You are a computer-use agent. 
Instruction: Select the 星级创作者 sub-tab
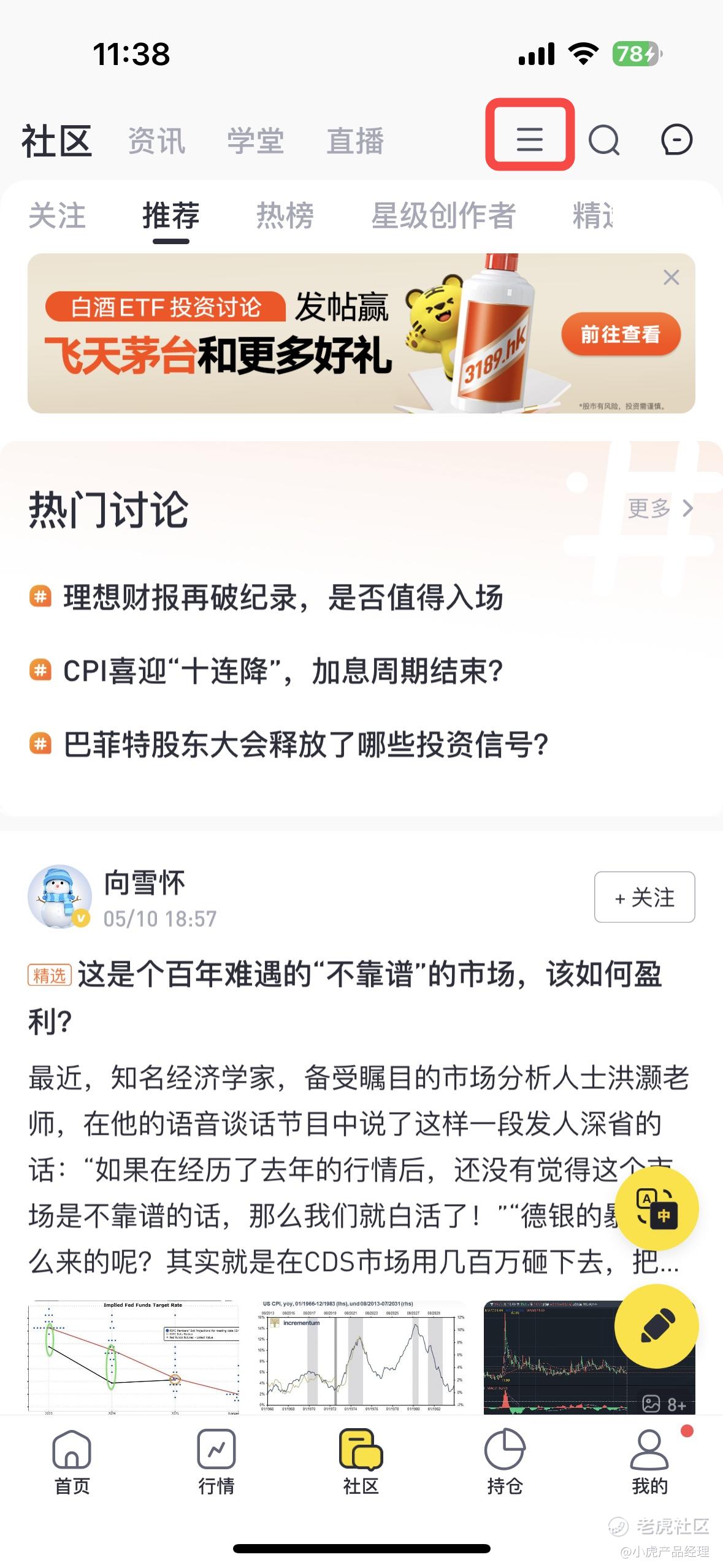(x=443, y=216)
